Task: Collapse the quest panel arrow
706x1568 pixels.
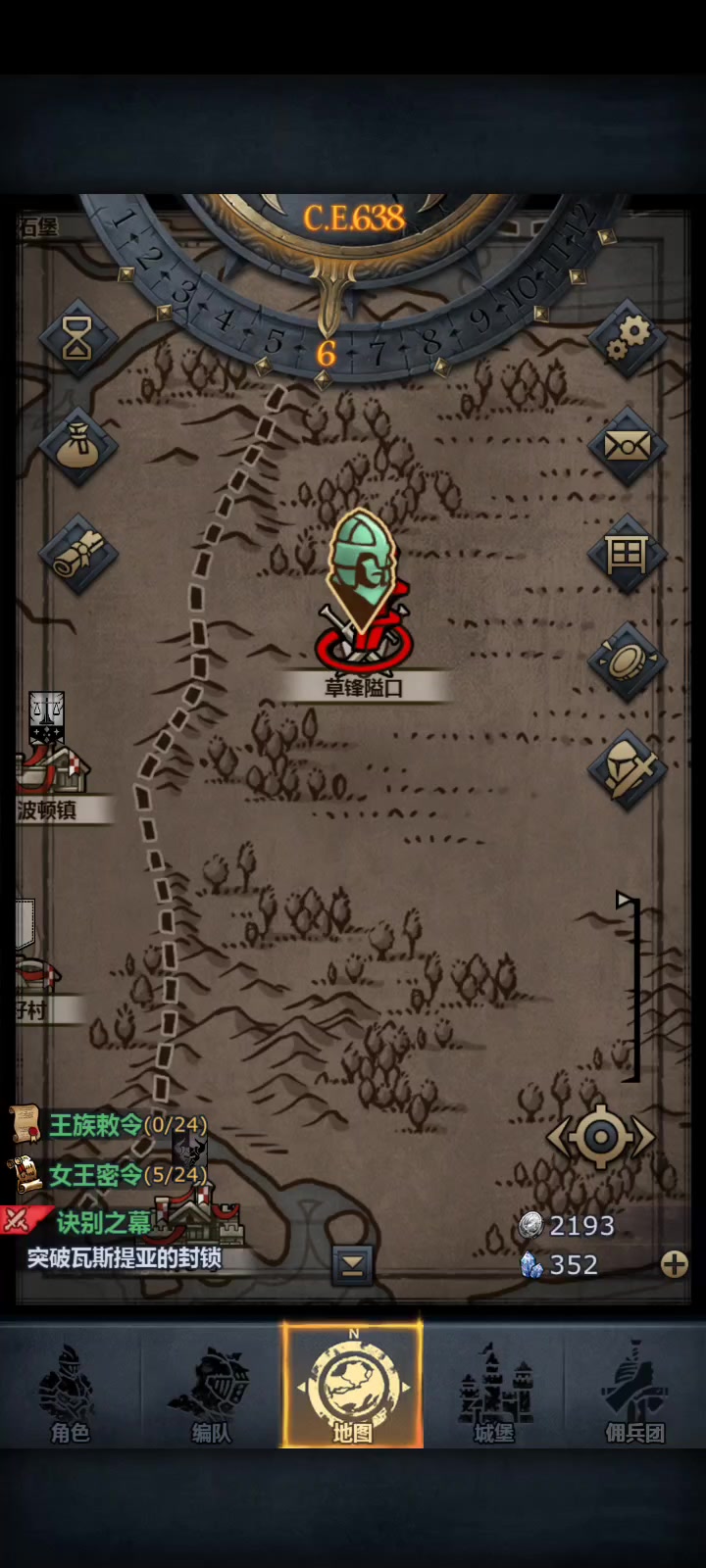Action: click(x=352, y=1265)
